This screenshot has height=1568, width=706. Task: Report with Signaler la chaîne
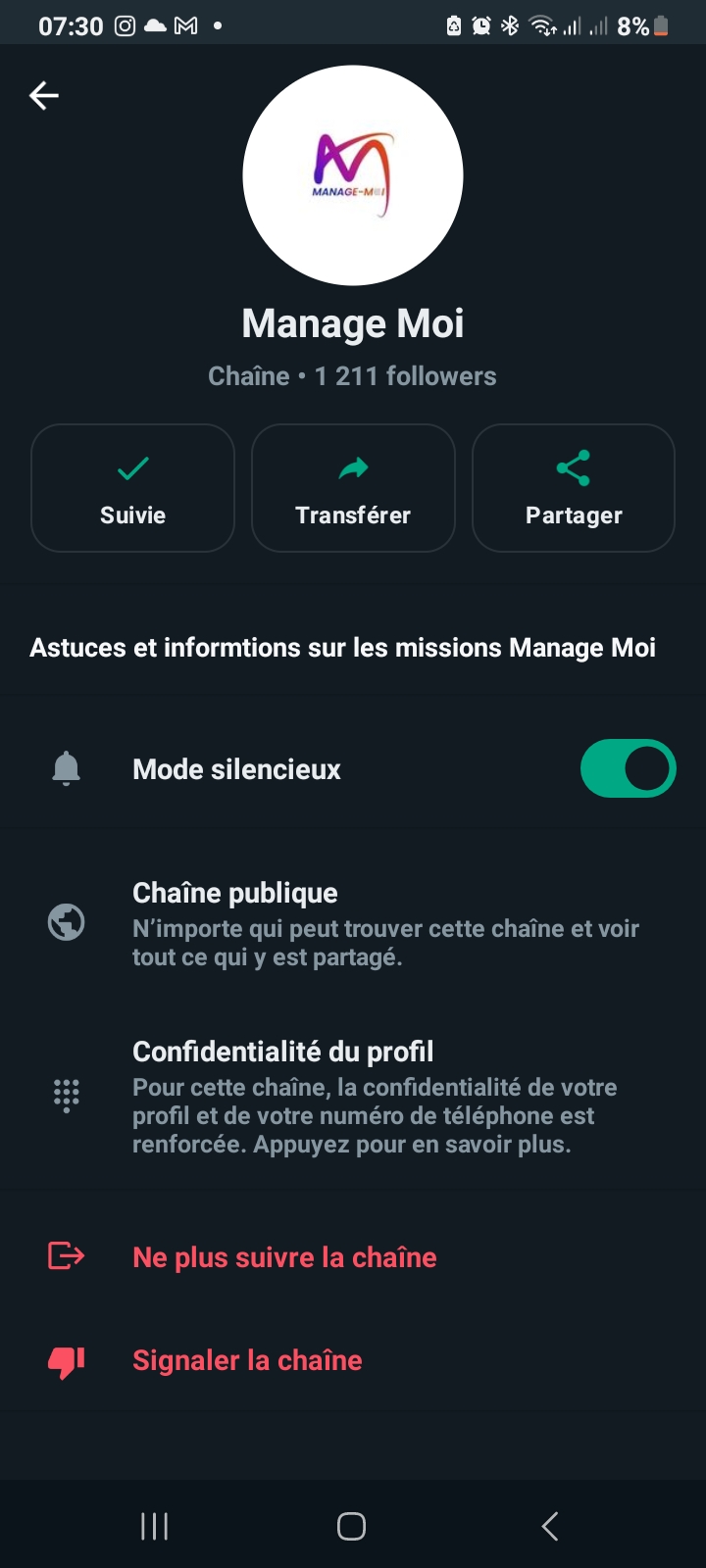coord(247,1360)
